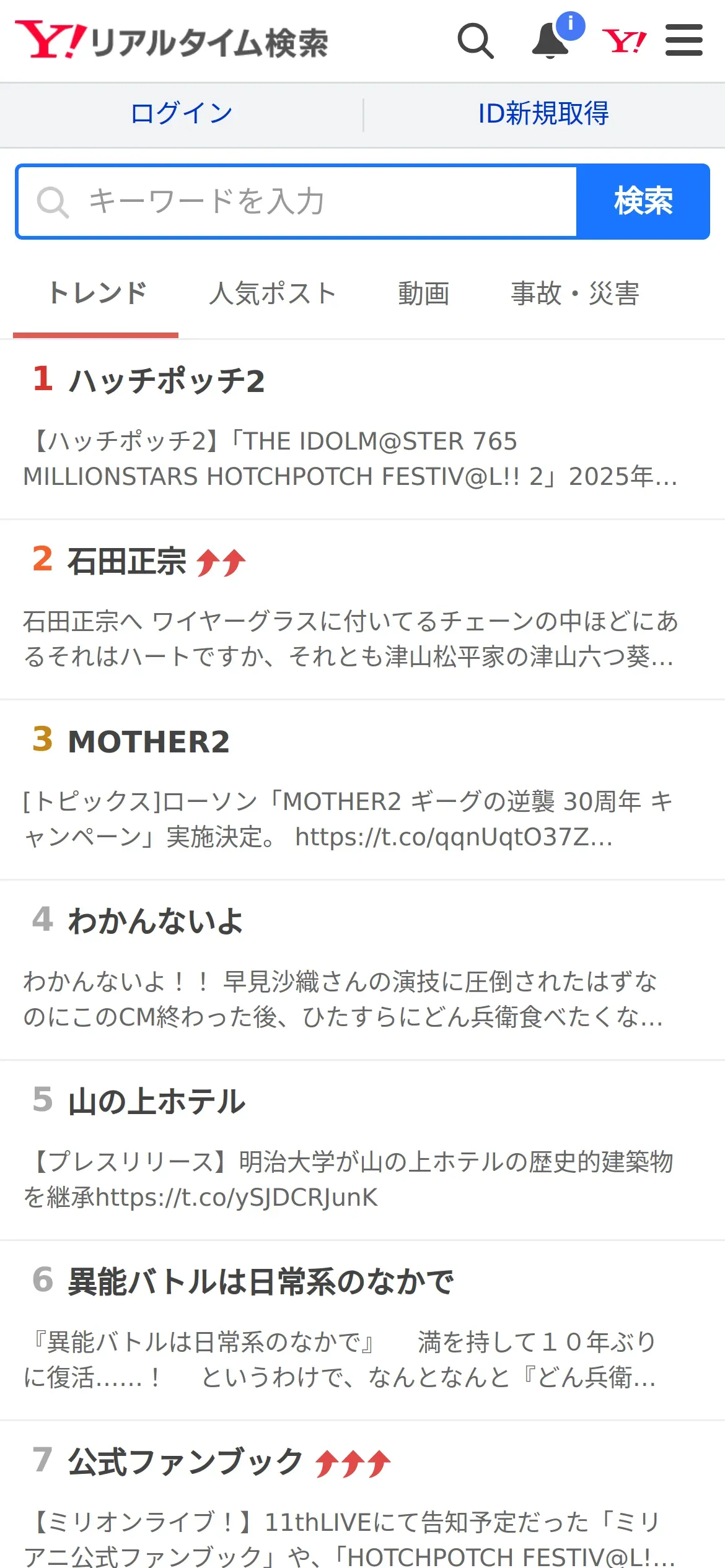Tap the Yahoo! リアルタイム検索 logo
This screenshot has width=725, height=1568.
point(172,41)
